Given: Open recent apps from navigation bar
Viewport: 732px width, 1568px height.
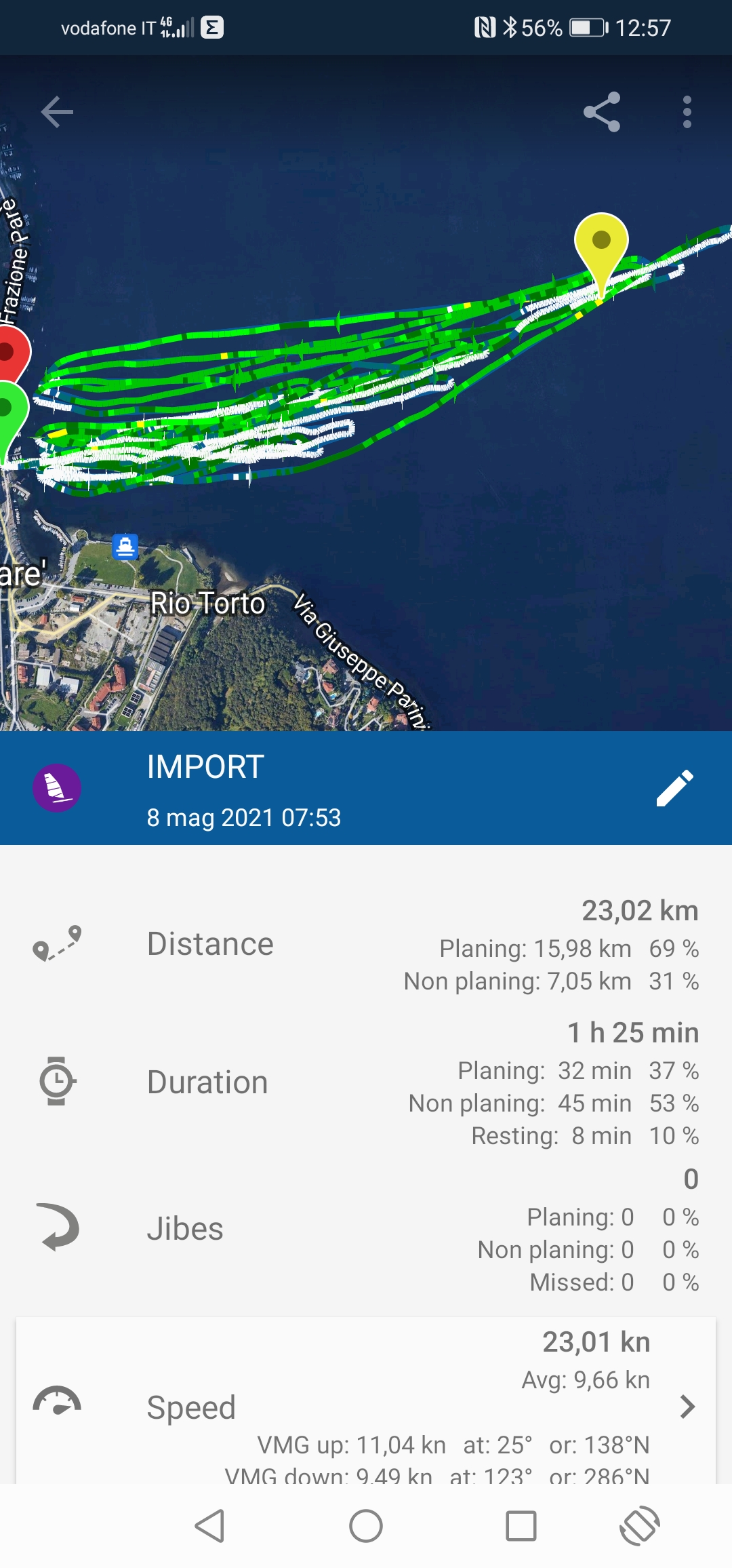Looking at the screenshot, I should coord(521,1527).
